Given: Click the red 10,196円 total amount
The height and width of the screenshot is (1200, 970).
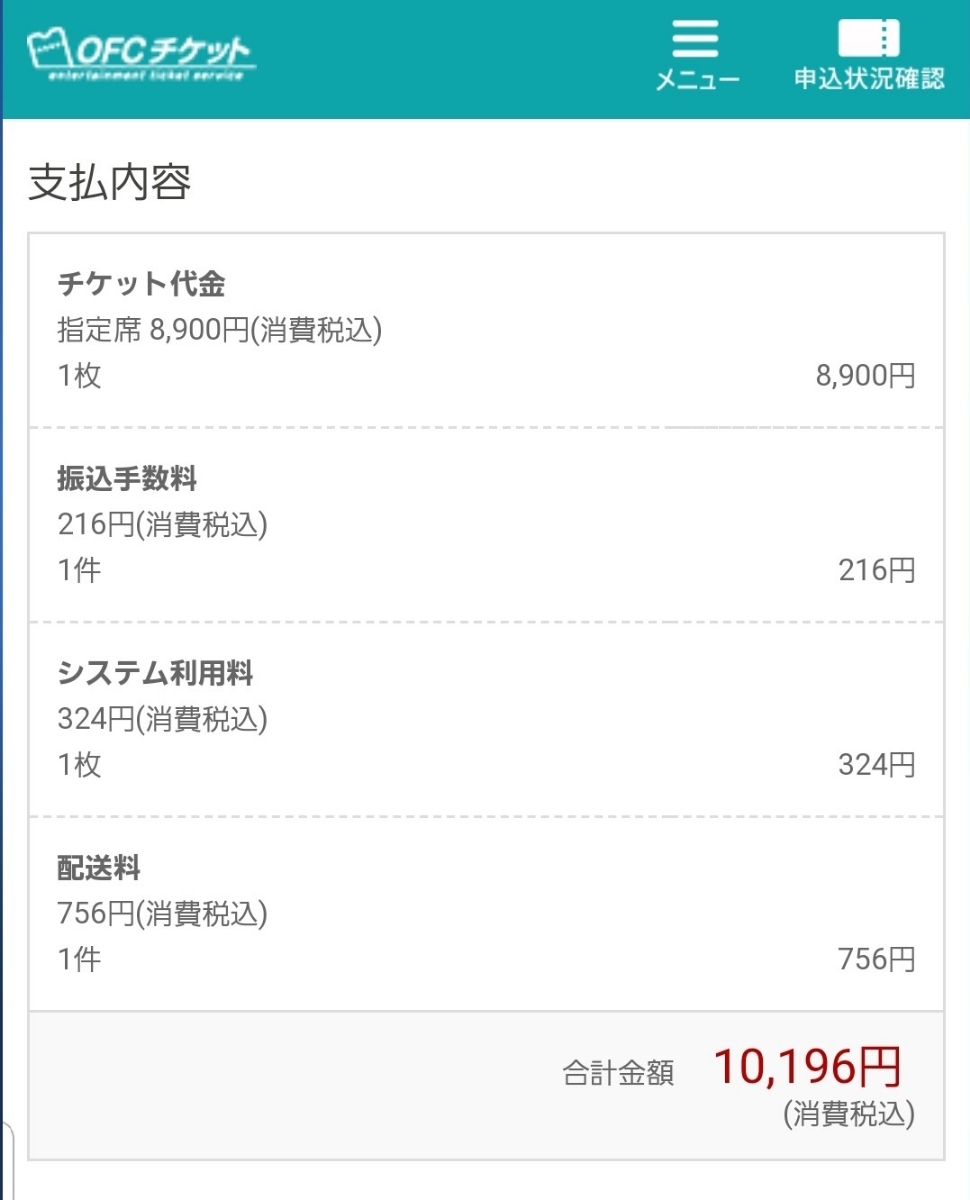Looking at the screenshot, I should 808,1068.
